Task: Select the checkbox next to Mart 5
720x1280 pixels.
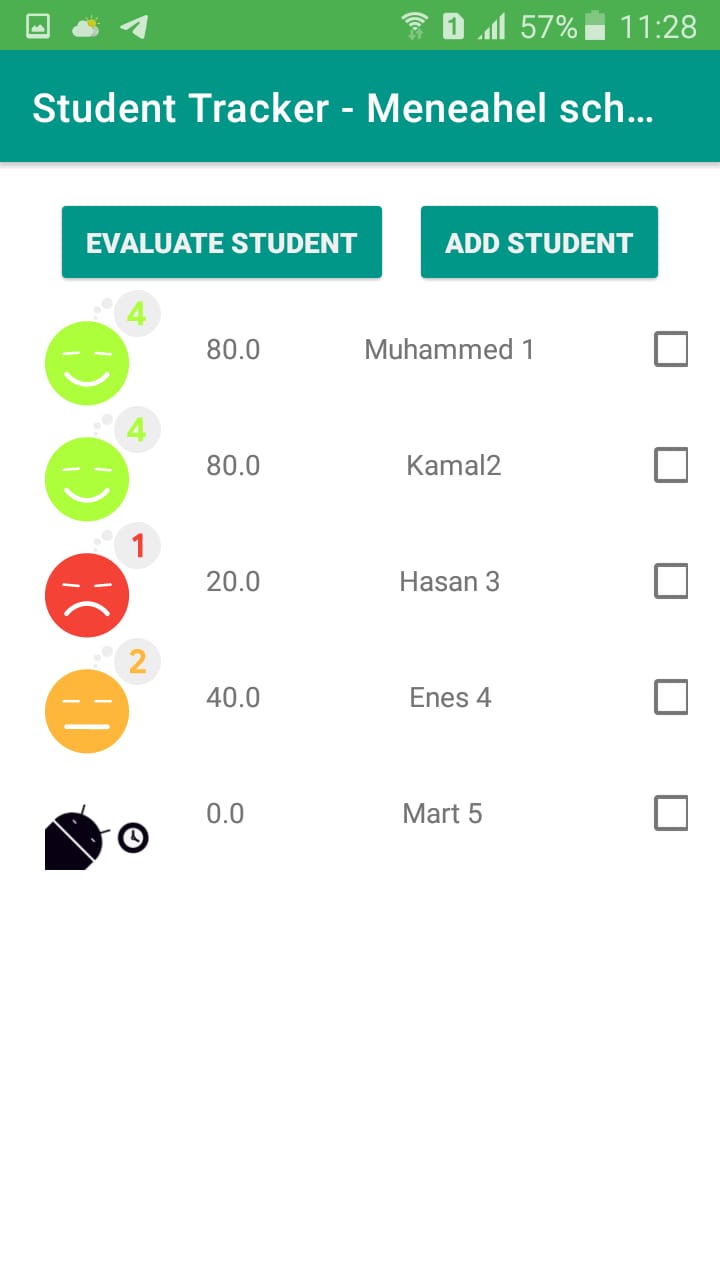Action: pyautogui.click(x=671, y=813)
